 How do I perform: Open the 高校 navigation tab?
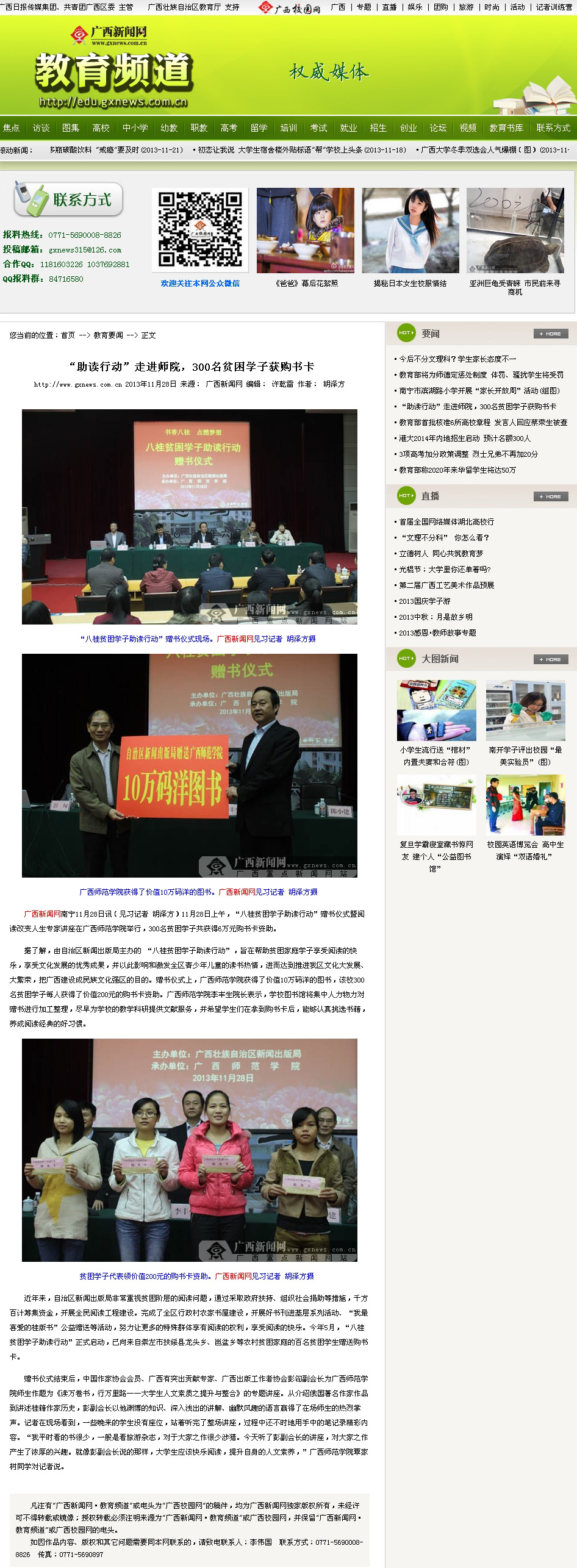101,128
